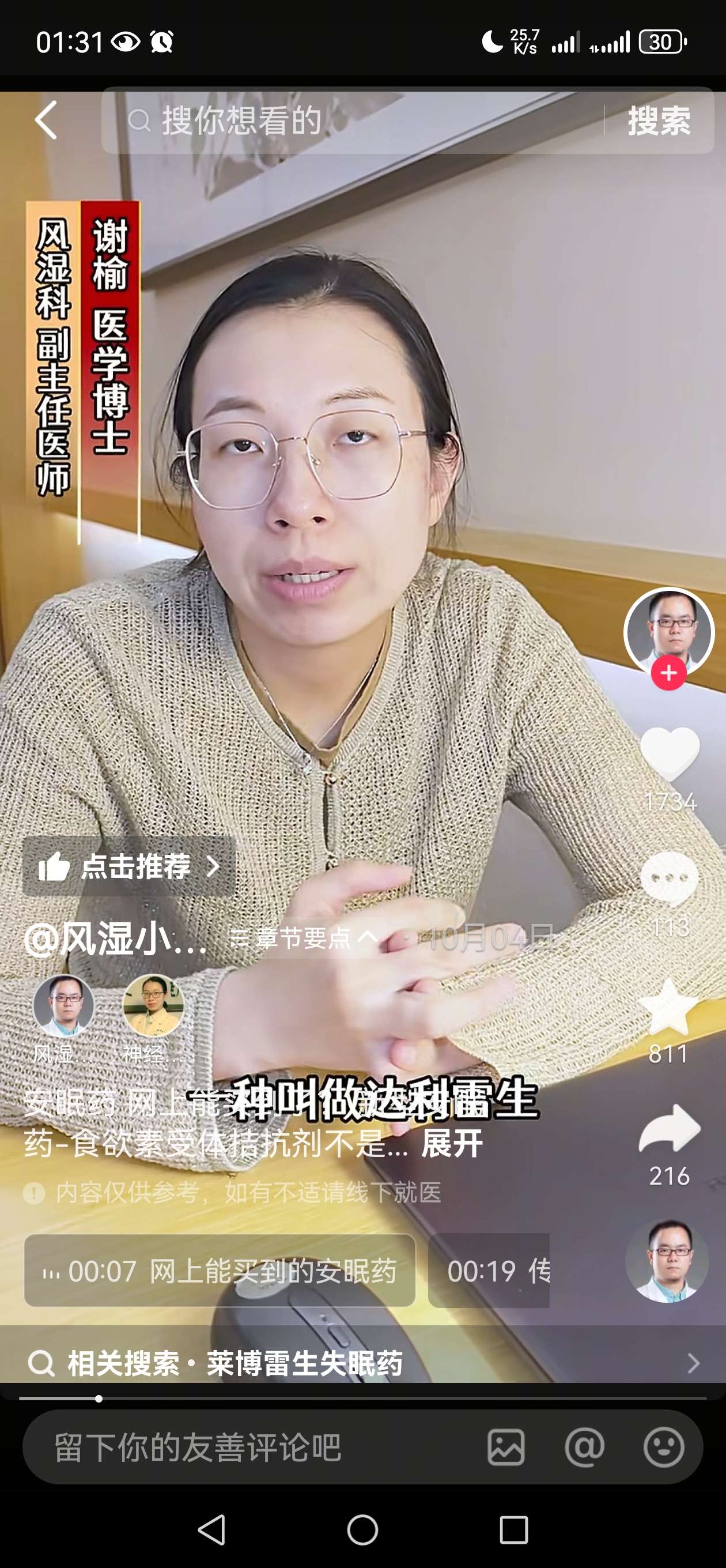Screen dimensions: 726x1568
Task: Open the comments bubble icon
Action: pyautogui.click(x=670, y=878)
